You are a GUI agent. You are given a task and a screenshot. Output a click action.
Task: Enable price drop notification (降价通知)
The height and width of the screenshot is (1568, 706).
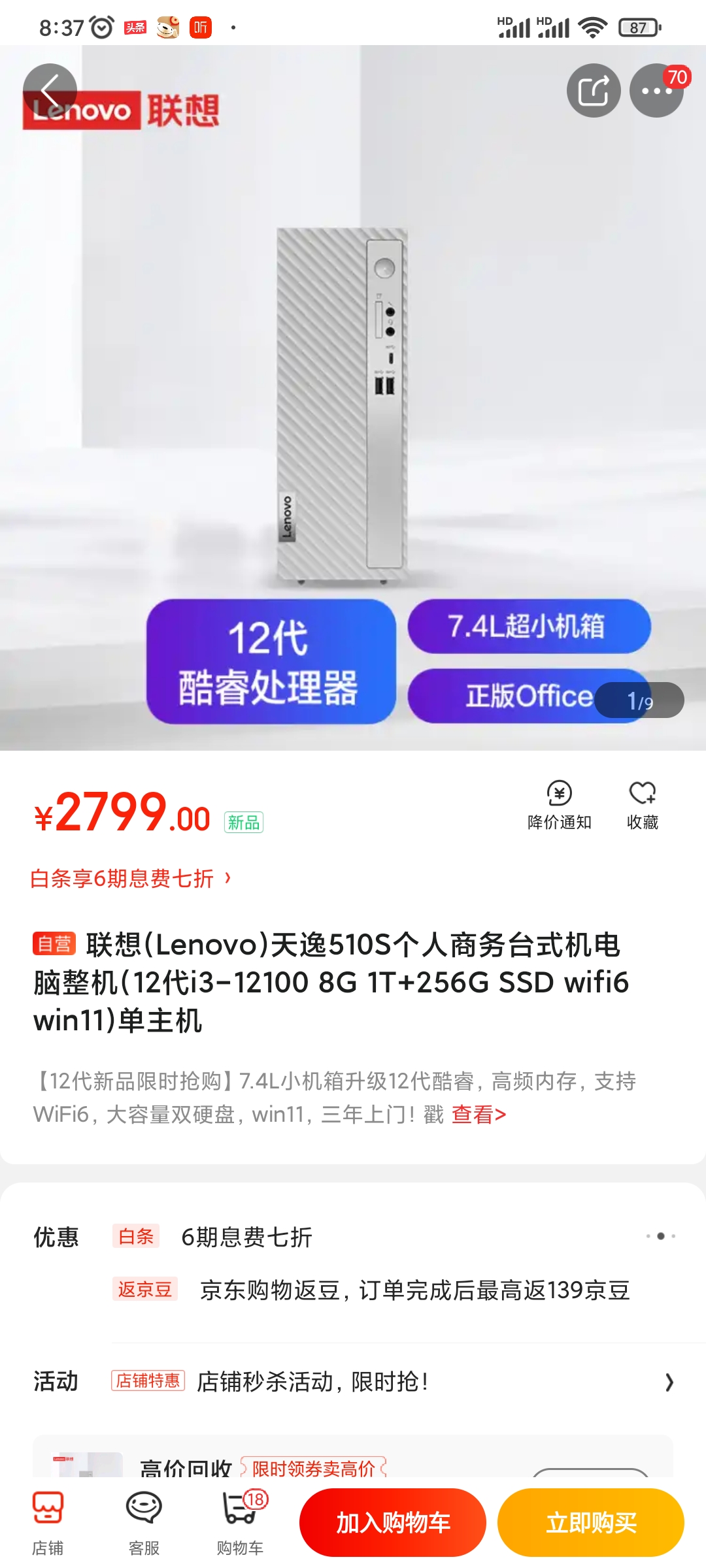point(559,805)
